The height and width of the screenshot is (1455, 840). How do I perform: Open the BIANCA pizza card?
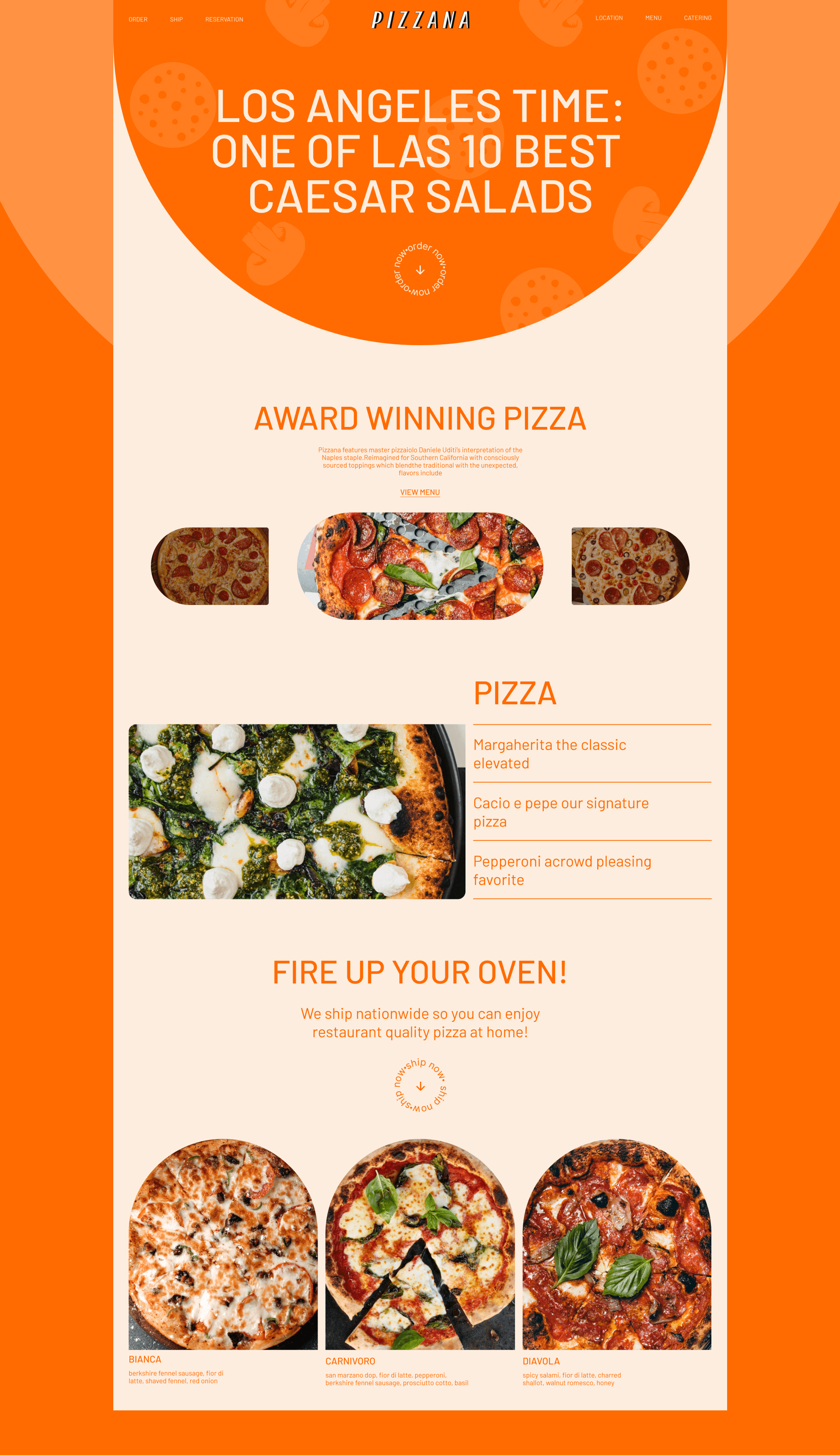tap(223, 1262)
